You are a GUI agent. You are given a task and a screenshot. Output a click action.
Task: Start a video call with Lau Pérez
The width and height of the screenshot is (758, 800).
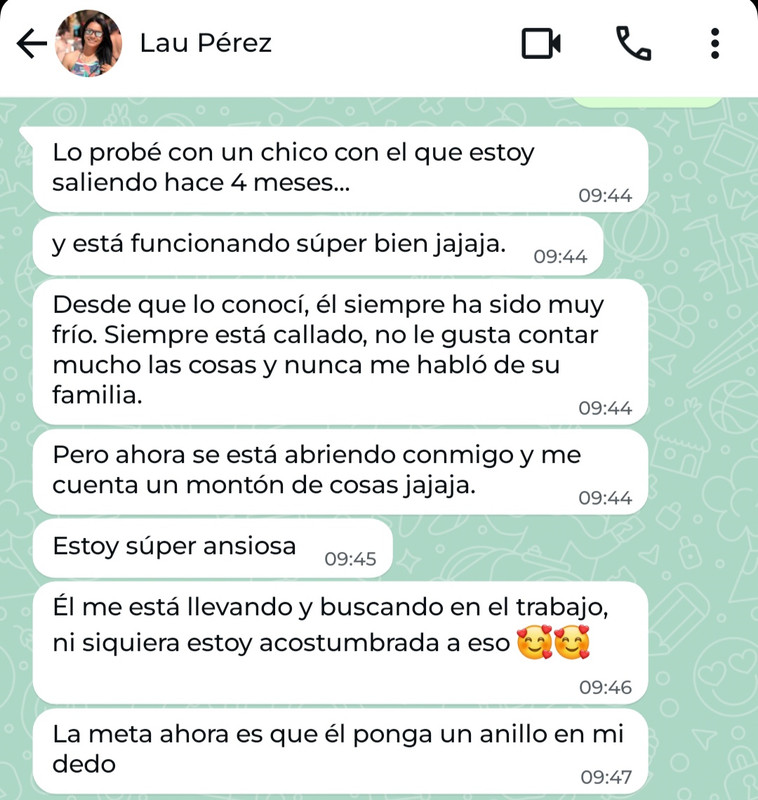(x=541, y=44)
